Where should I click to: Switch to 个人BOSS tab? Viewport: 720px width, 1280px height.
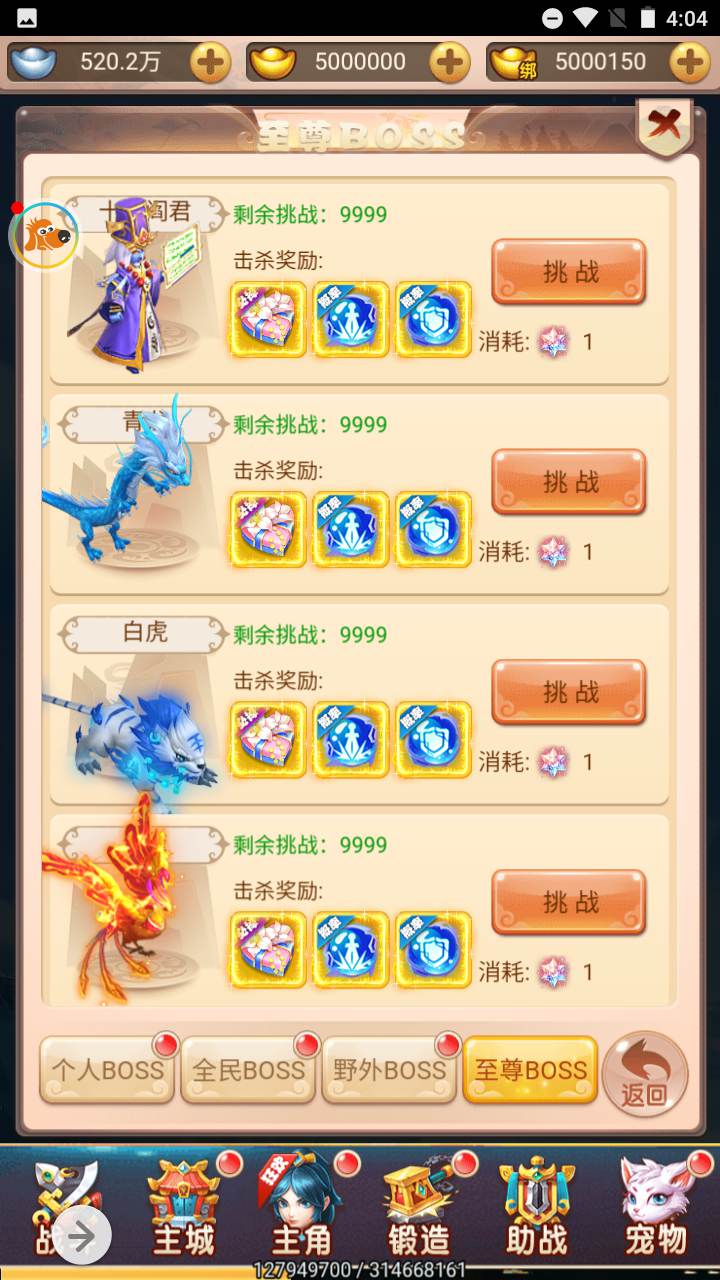[x=107, y=1070]
